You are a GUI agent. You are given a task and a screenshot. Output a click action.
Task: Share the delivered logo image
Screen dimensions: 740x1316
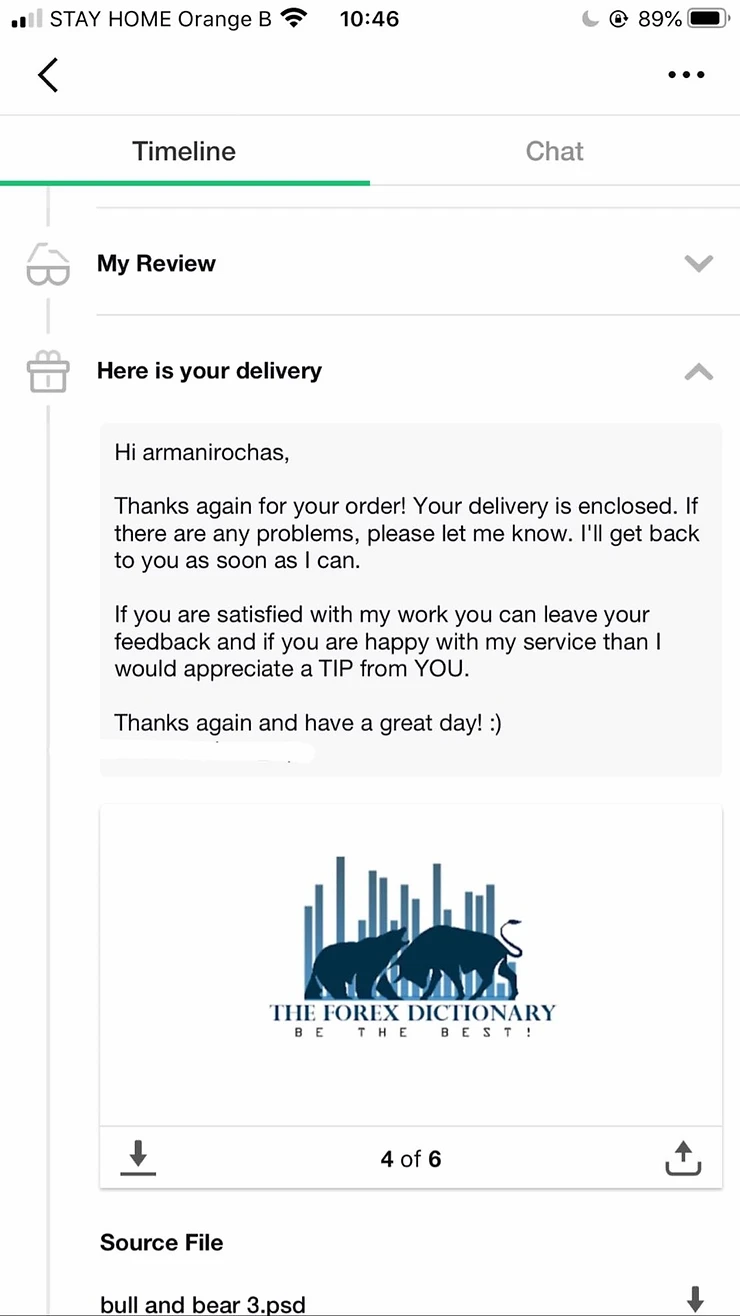pos(684,1159)
